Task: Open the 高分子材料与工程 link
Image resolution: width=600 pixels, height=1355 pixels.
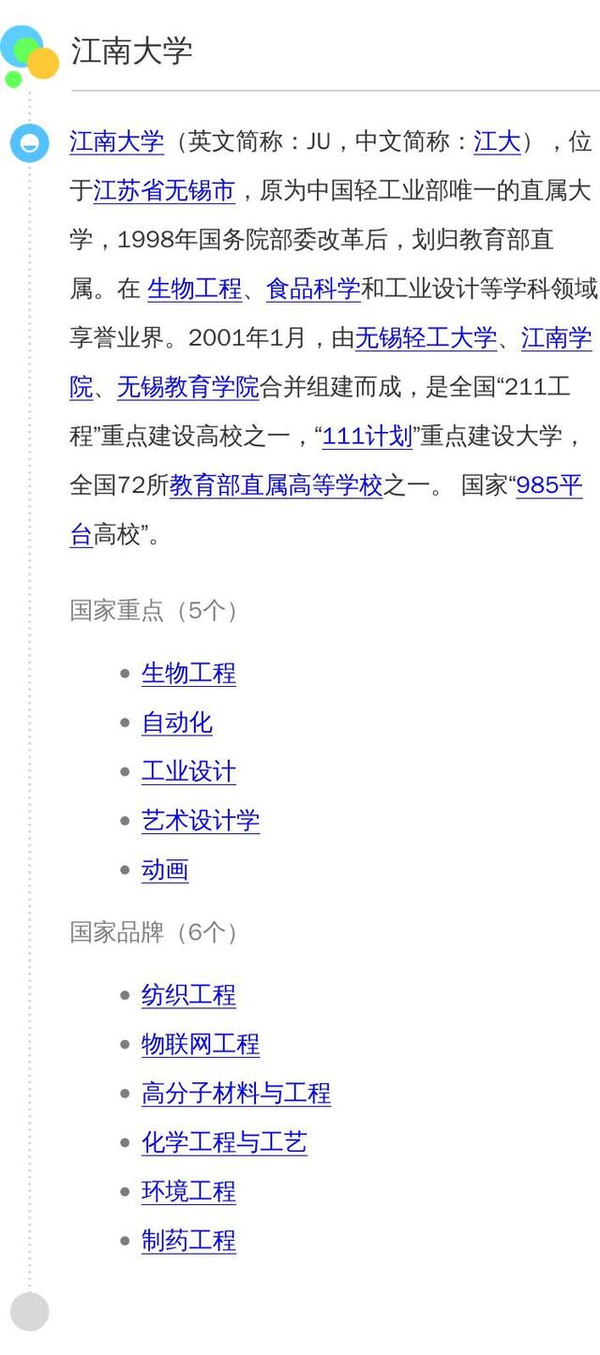Action: coord(236,1093)
